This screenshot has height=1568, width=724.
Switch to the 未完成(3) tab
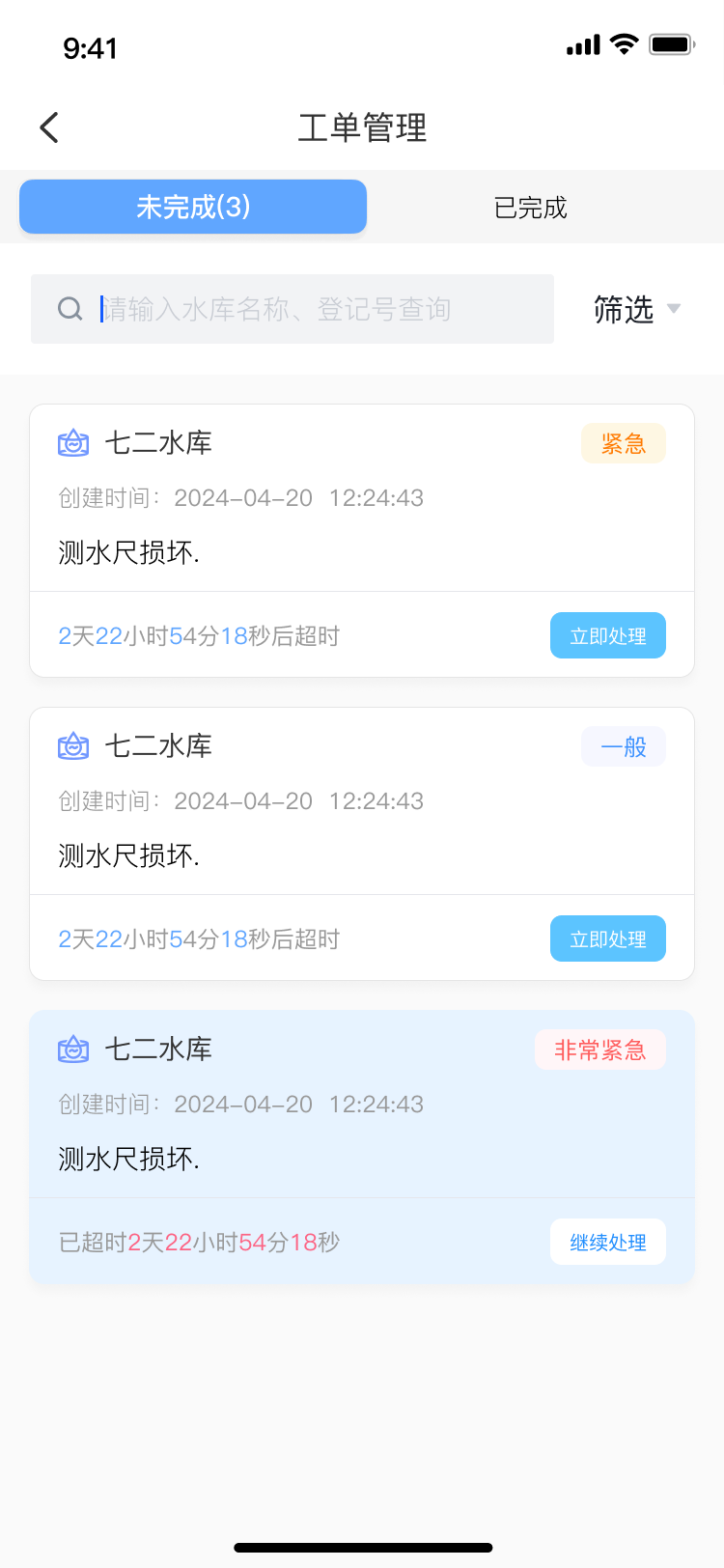(193, 207)
